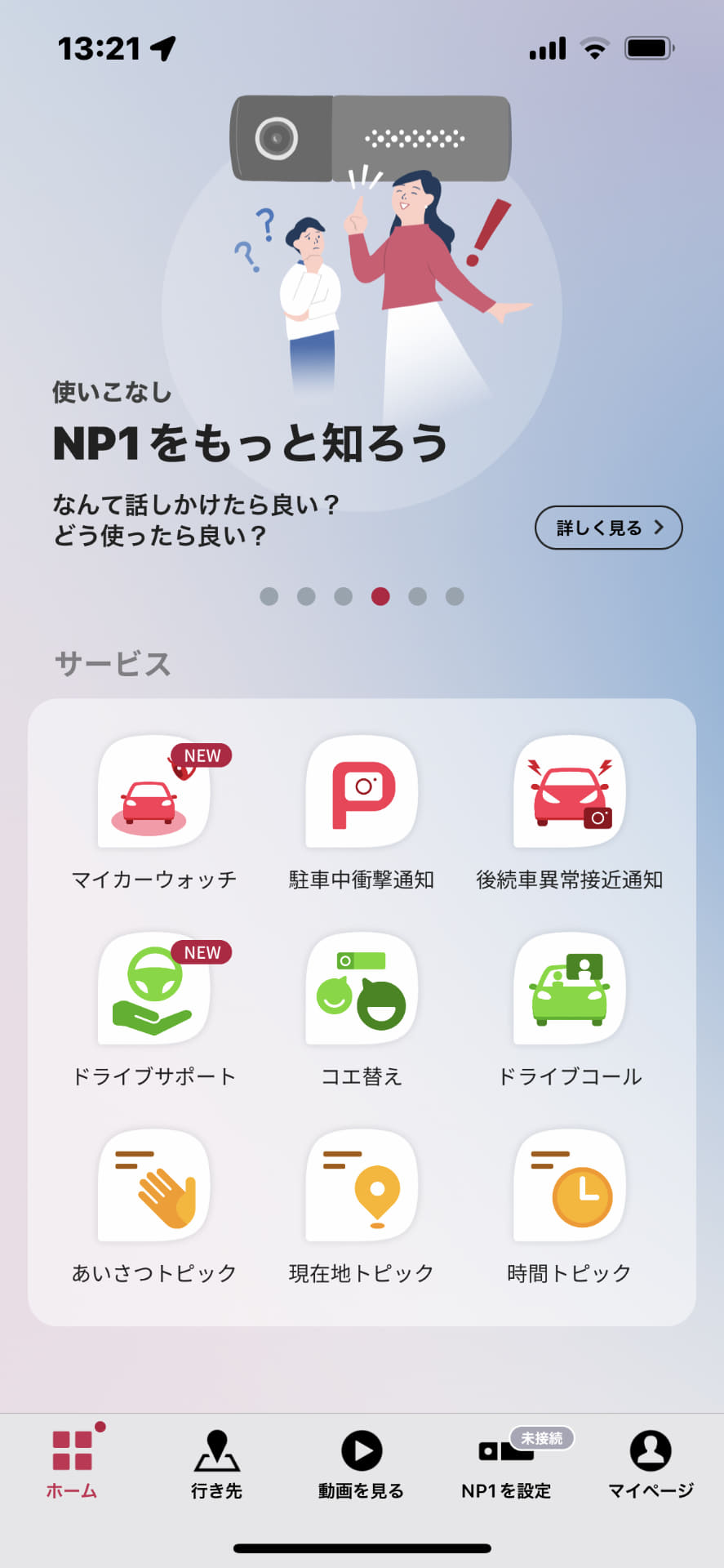The image size is (724, 1568).
Task: Tap 詳しく見る to learn about NP1
Action: click(x=609, y=528)
